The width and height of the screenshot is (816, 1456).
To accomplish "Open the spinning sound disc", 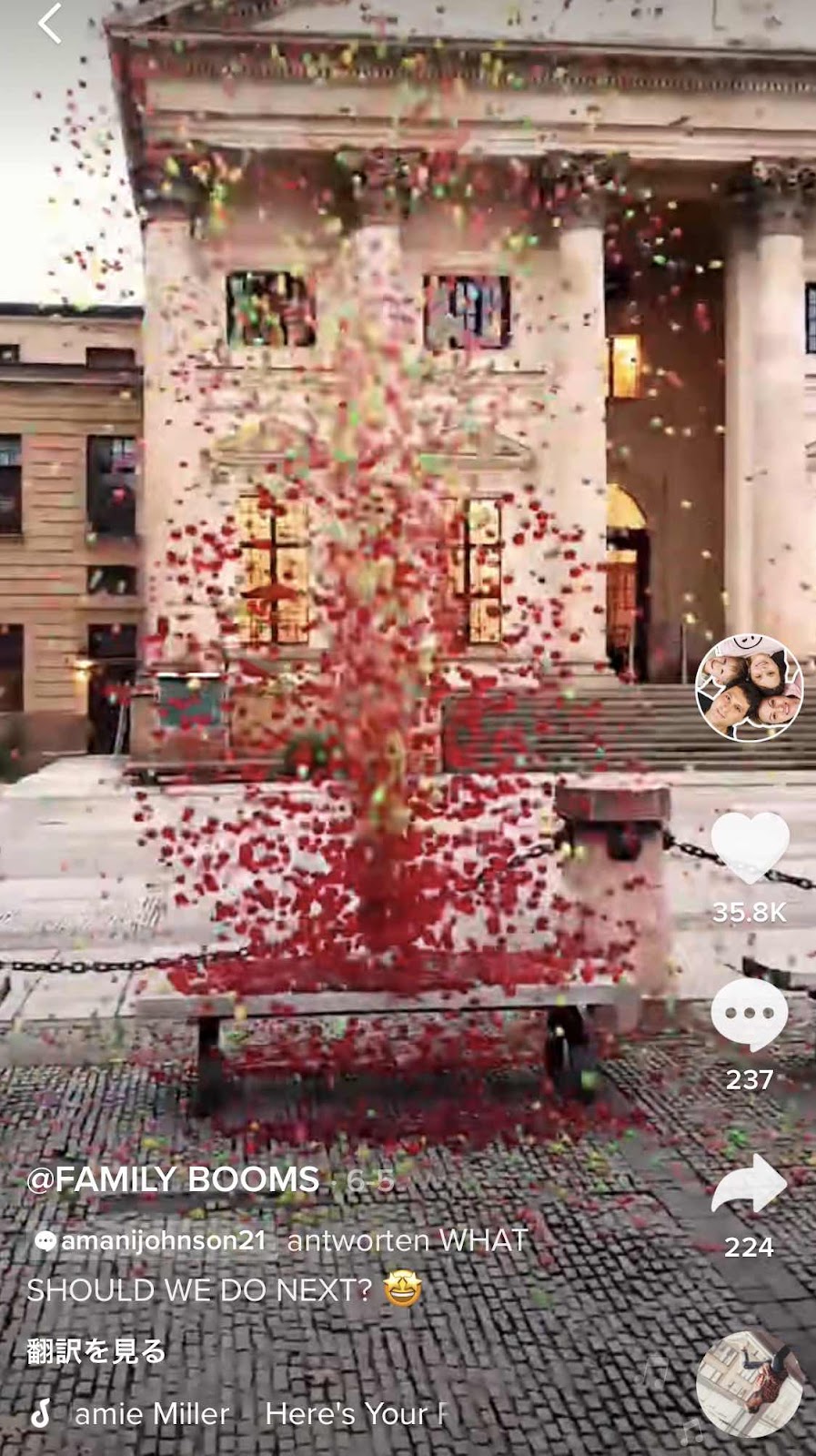I will [749, 1384].
